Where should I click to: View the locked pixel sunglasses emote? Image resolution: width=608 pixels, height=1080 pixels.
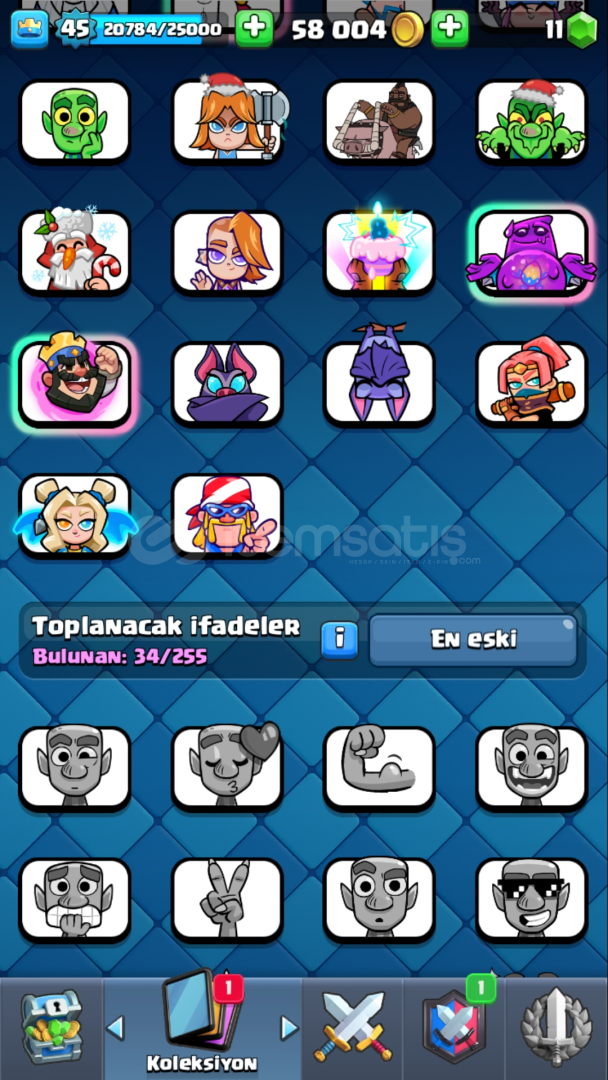532,900
